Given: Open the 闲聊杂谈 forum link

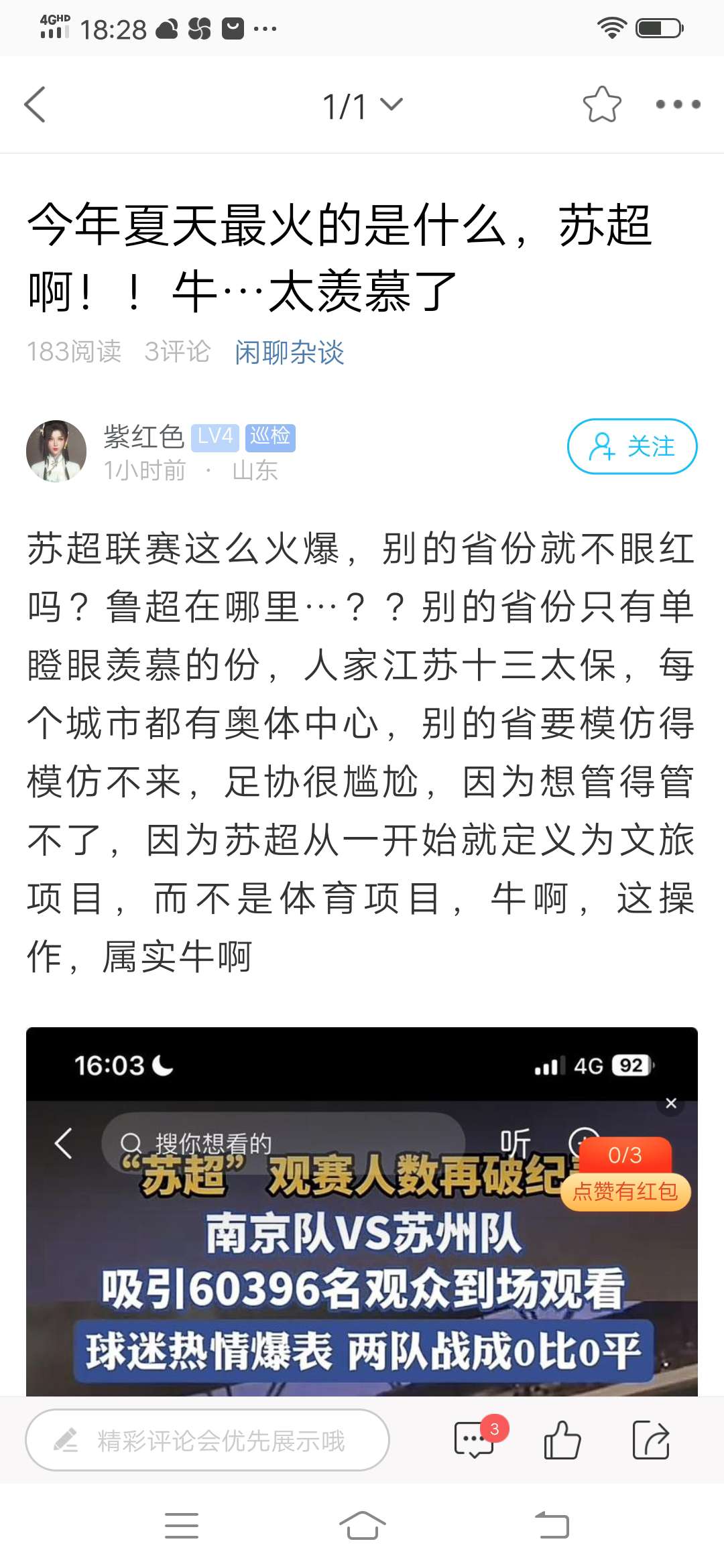Looking at the screenshot, I should pyautogui.click(x=289, y=352).
